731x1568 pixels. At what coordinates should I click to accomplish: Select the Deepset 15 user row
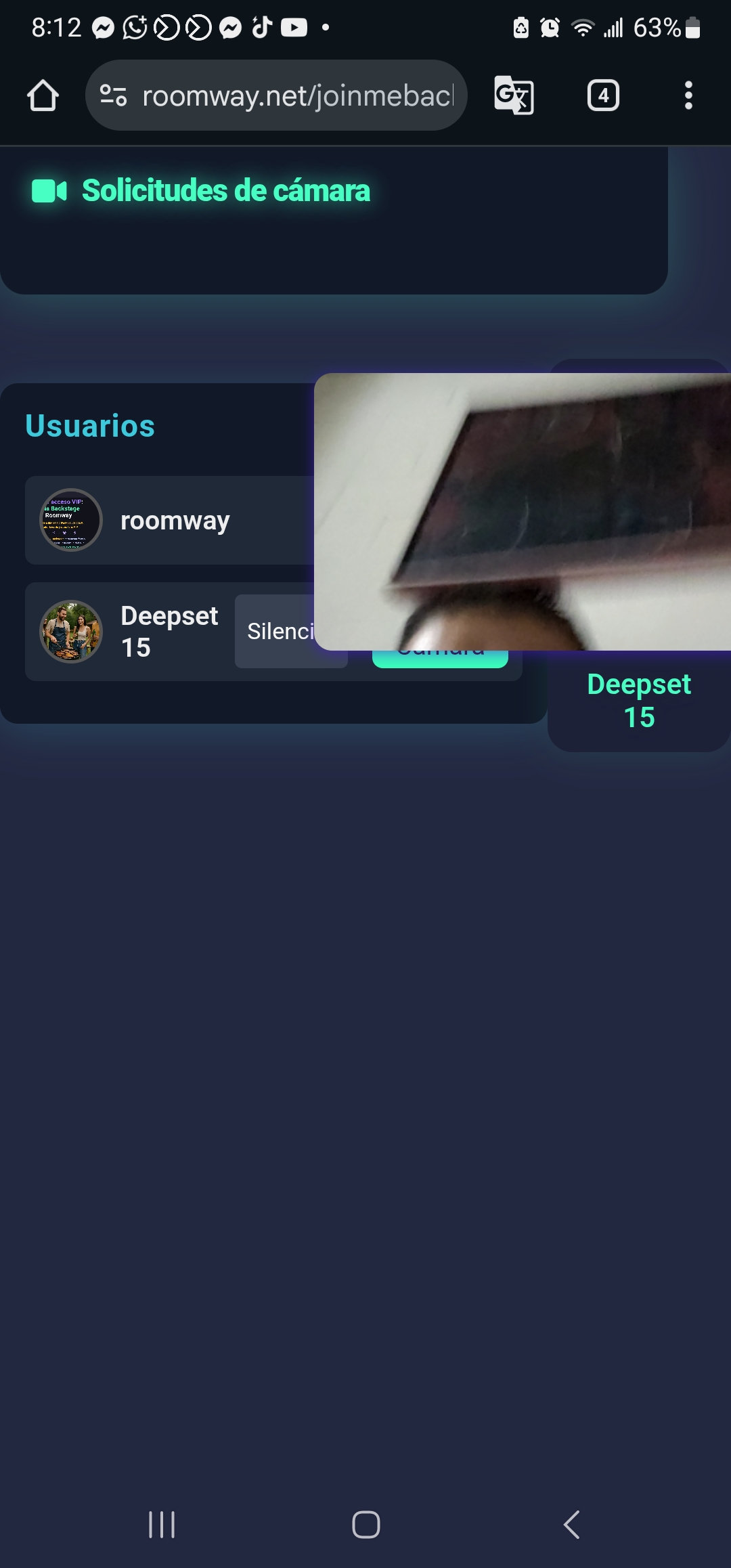[169, 630]
